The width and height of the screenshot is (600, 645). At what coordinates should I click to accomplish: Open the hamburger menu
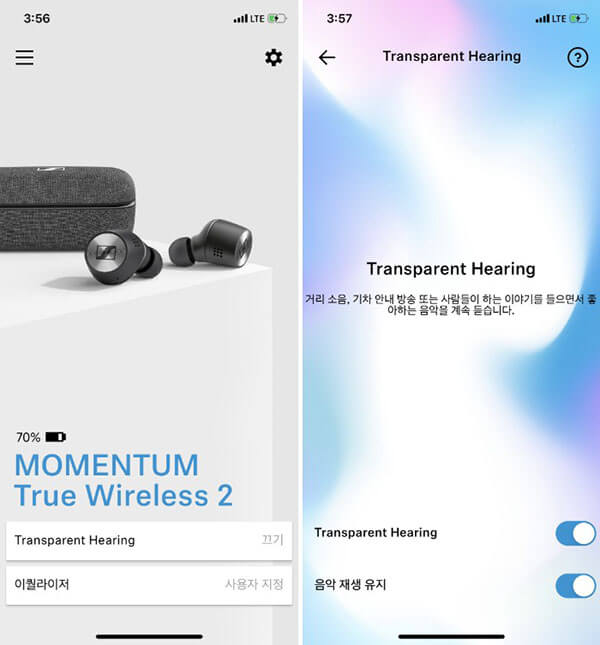[x=25, y=58]
